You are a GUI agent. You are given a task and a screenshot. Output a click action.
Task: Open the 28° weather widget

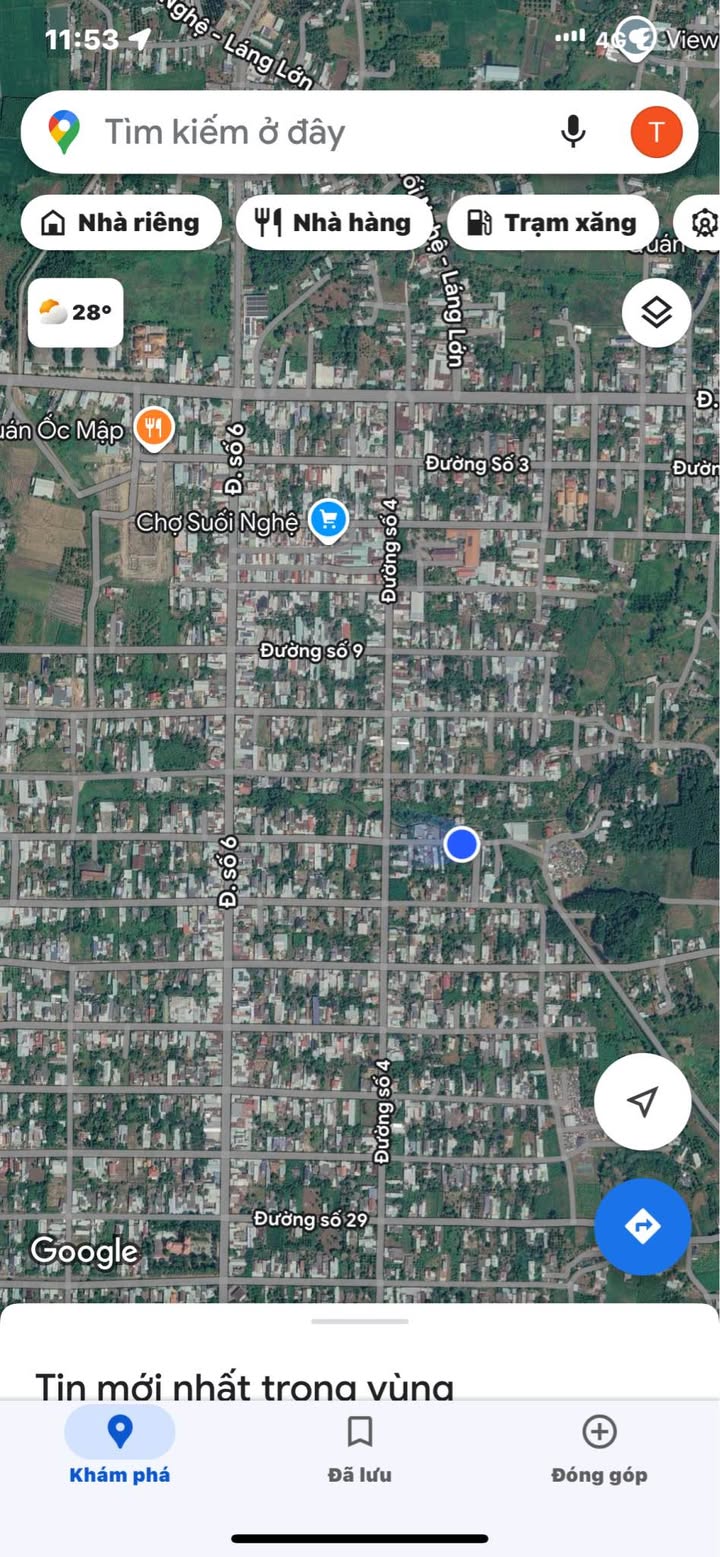[75, 313]
